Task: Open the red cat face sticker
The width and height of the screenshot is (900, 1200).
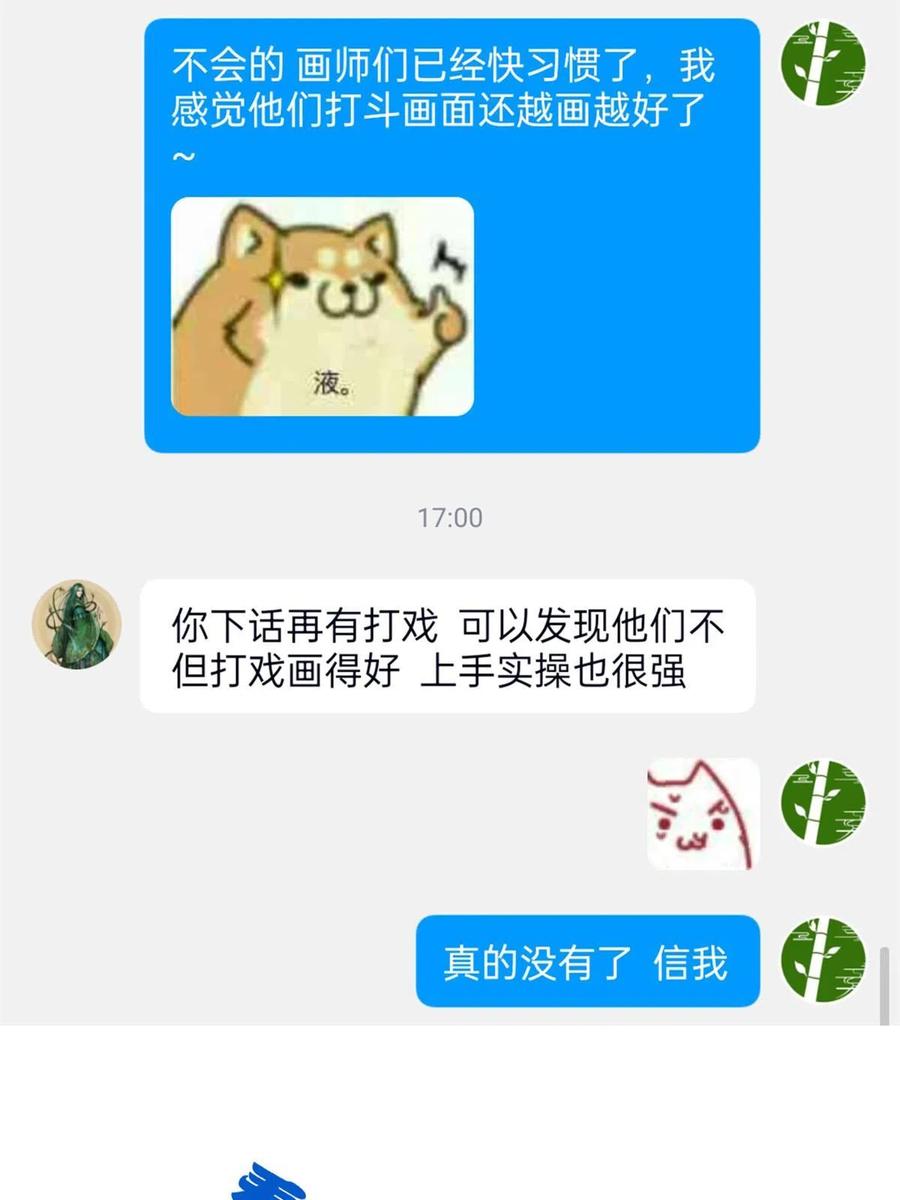Action: (x=703, y=813)
